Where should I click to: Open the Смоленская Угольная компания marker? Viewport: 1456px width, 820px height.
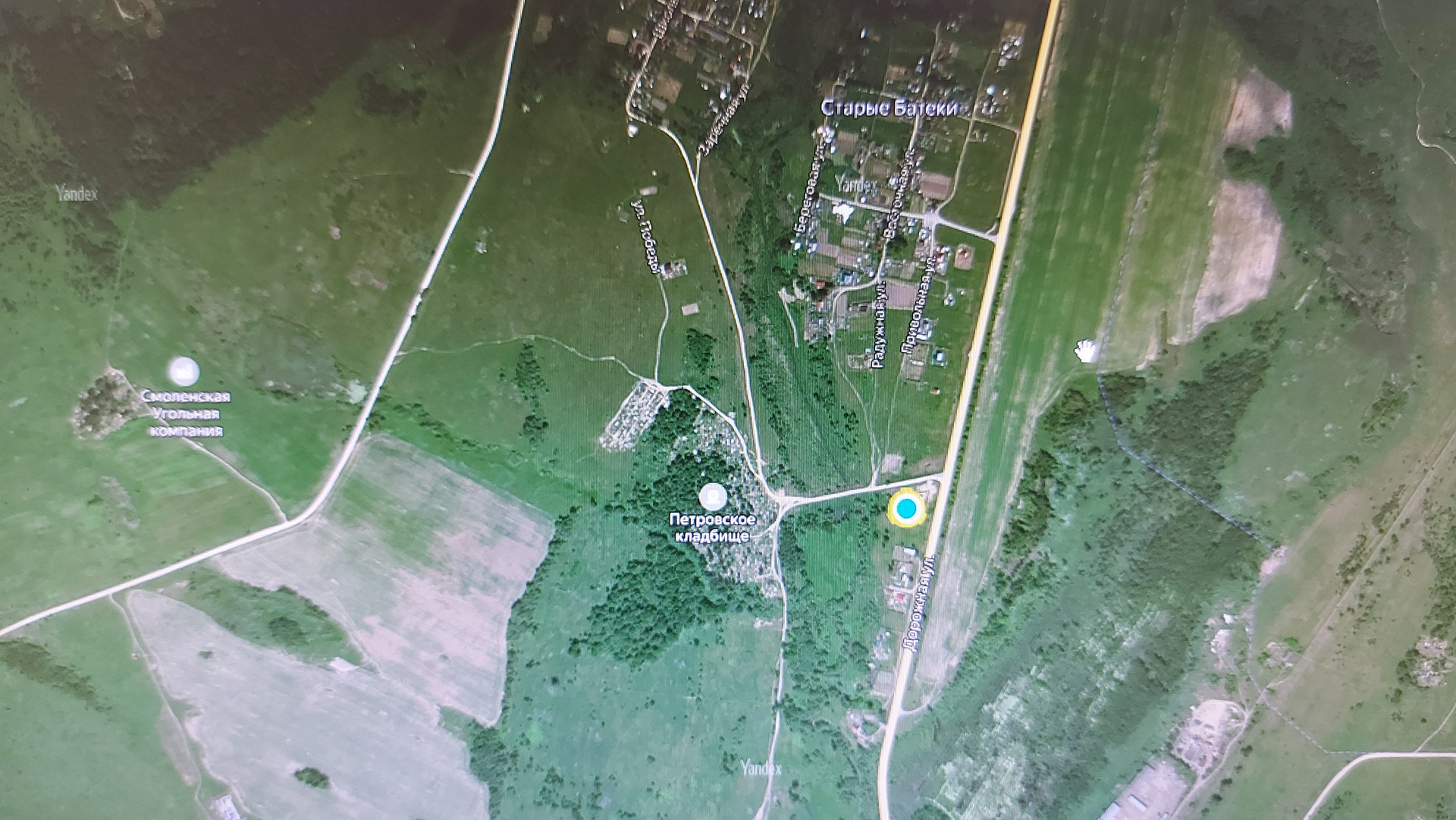pos(184,372)
